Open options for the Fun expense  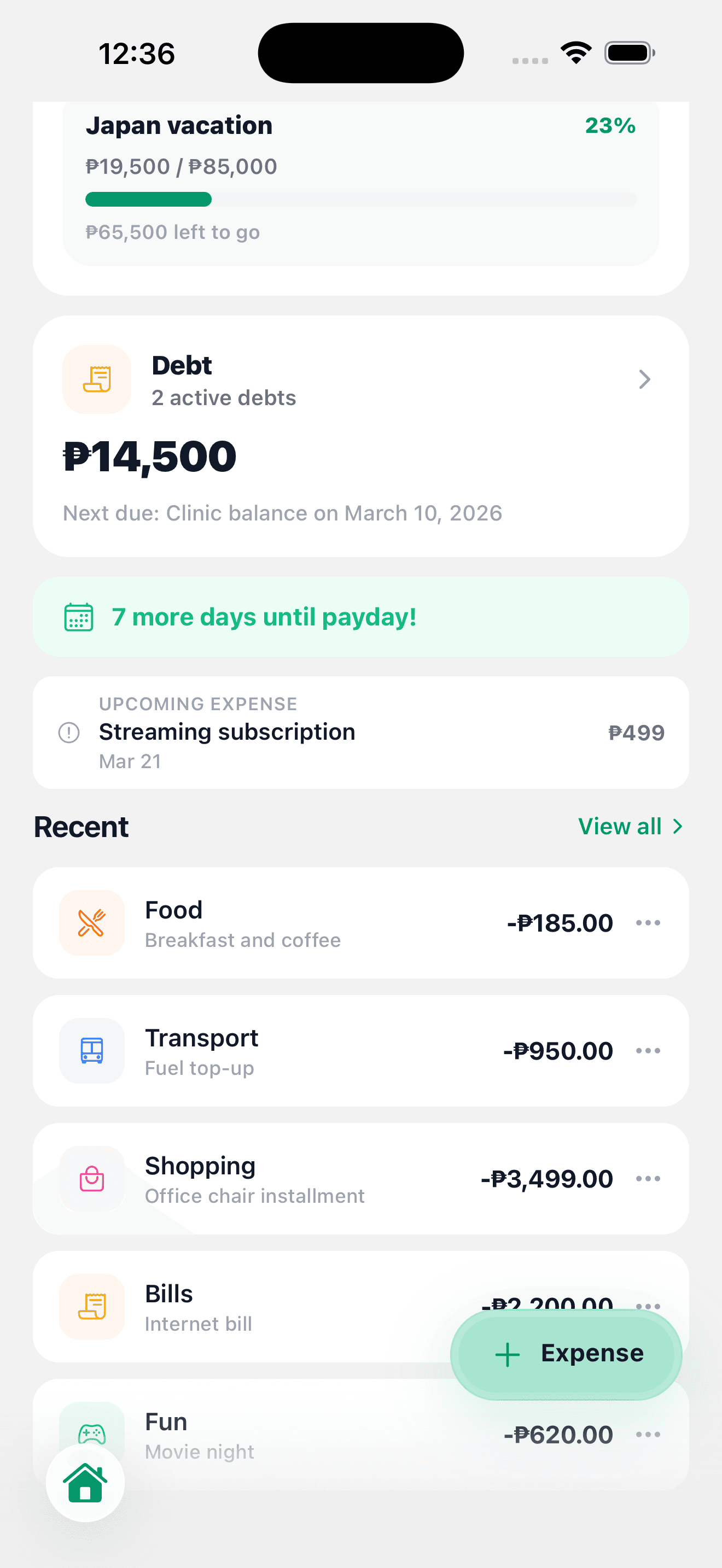click(648, 1435)
